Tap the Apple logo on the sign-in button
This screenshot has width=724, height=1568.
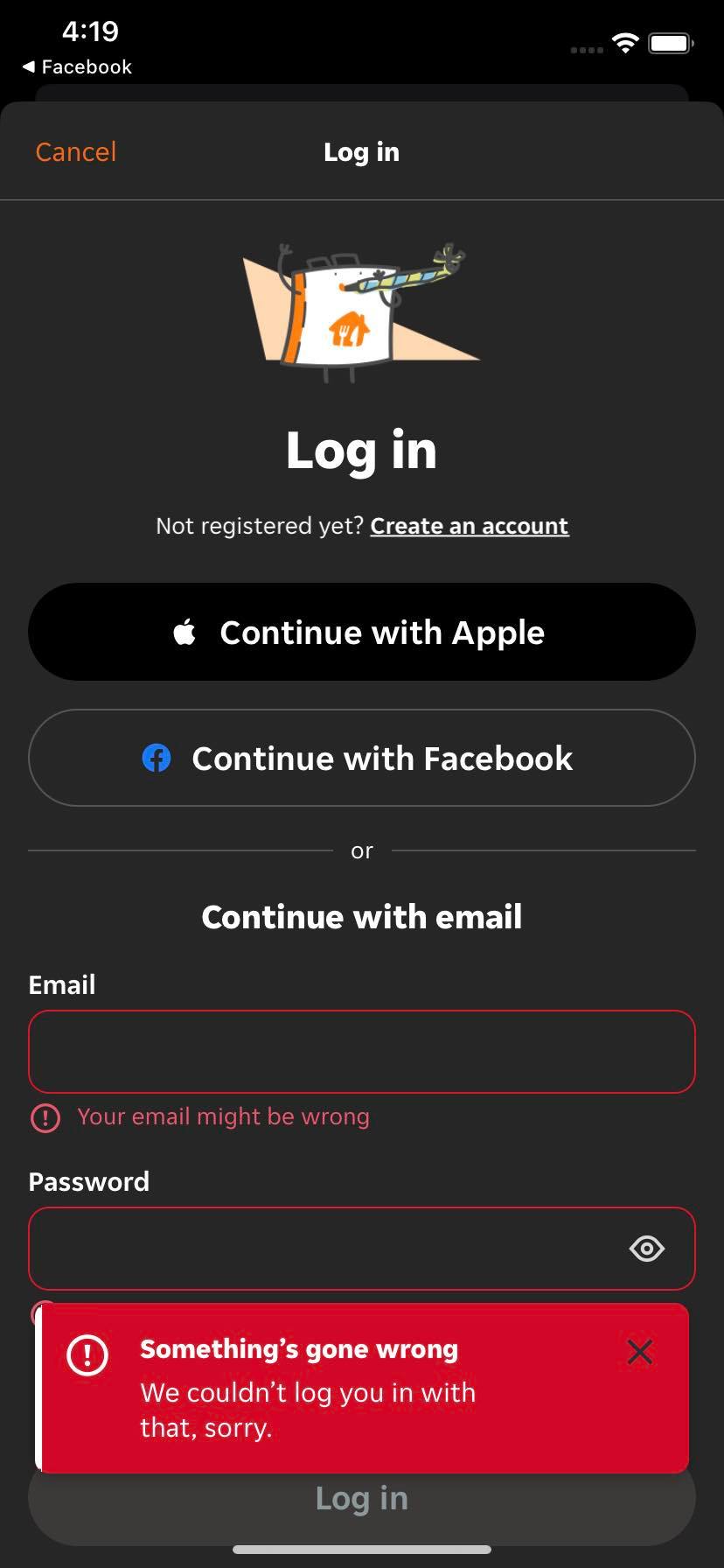[185, 631]
